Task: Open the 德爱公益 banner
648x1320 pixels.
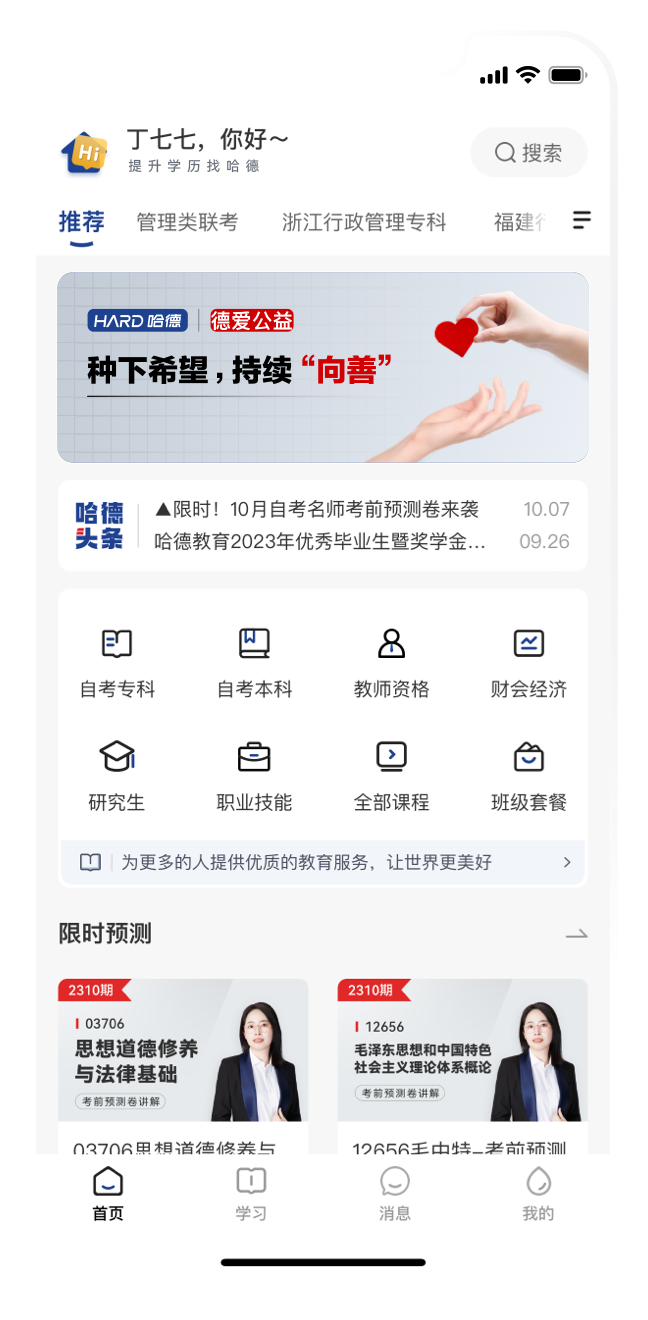Action: tap(322, 367)
